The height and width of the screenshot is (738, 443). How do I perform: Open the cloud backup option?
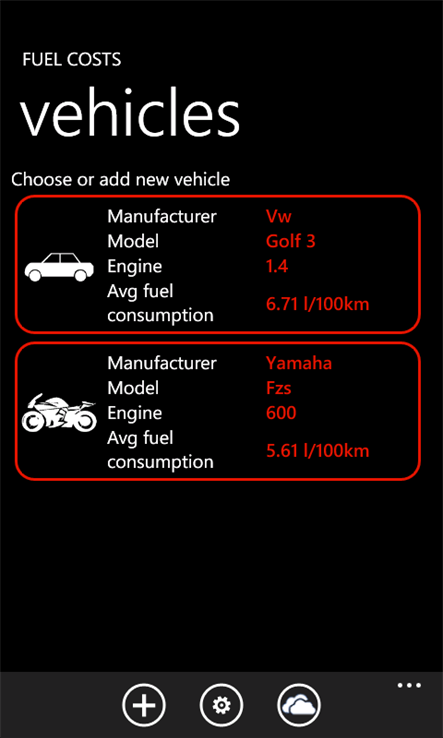point(299,705)
